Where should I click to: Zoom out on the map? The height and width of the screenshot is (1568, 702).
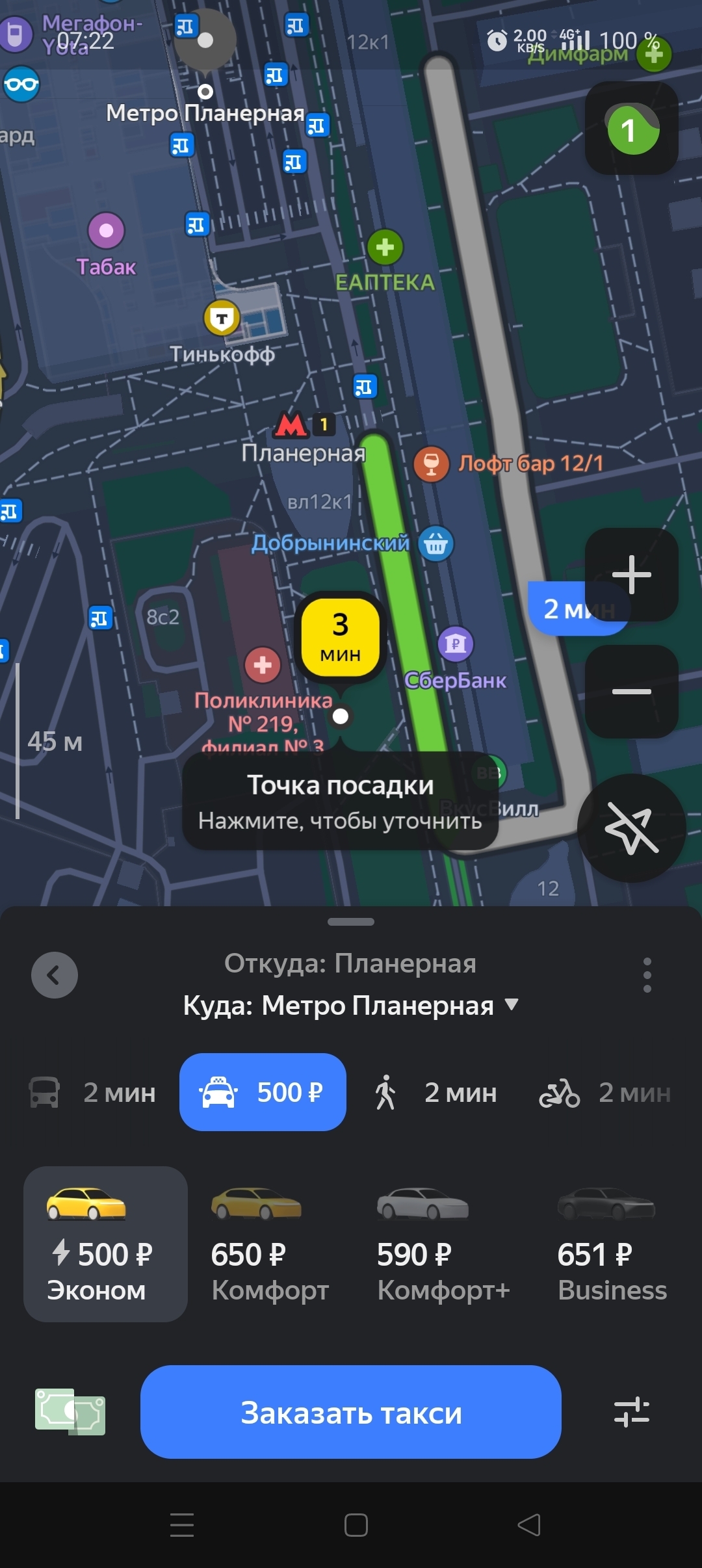click(631, 691)
